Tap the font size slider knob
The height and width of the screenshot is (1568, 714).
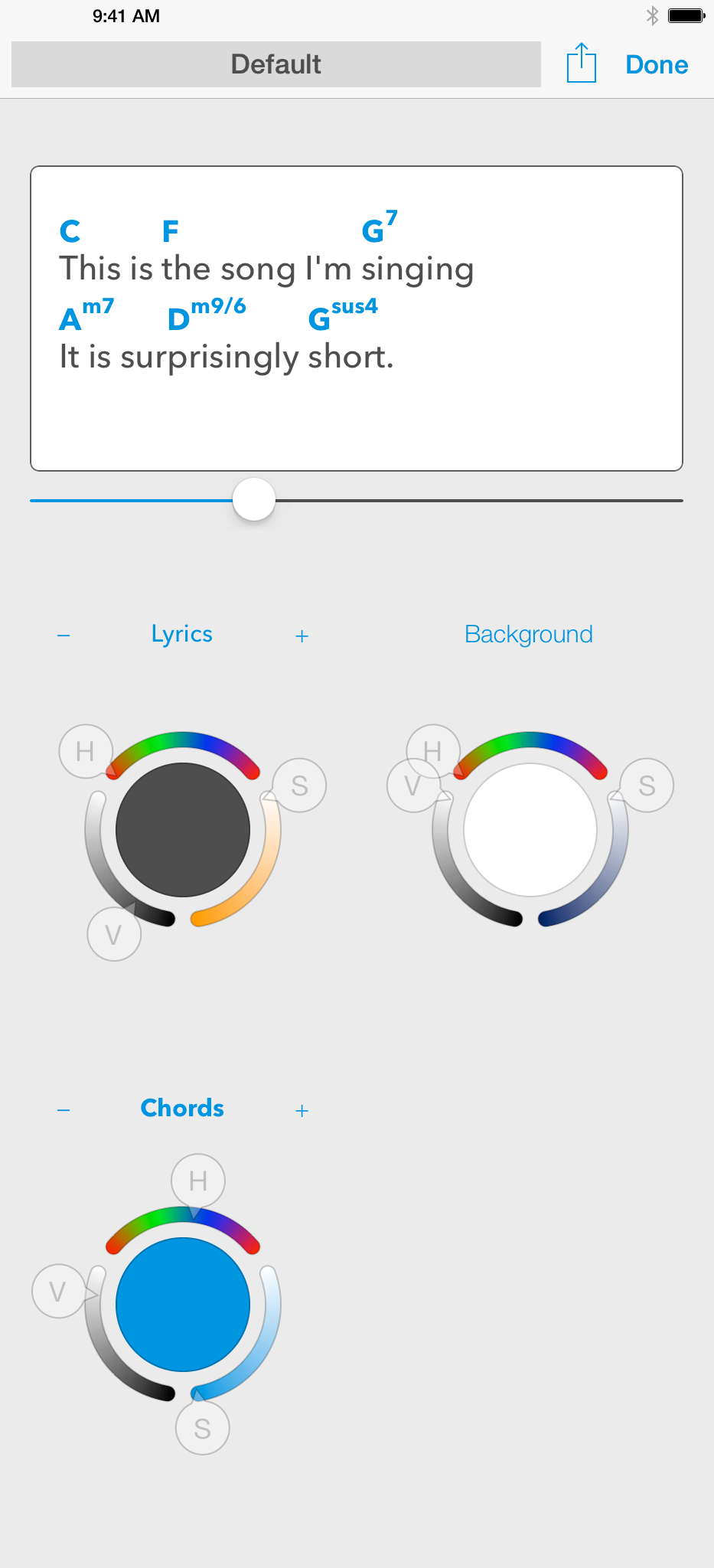(x=254, y=499)
